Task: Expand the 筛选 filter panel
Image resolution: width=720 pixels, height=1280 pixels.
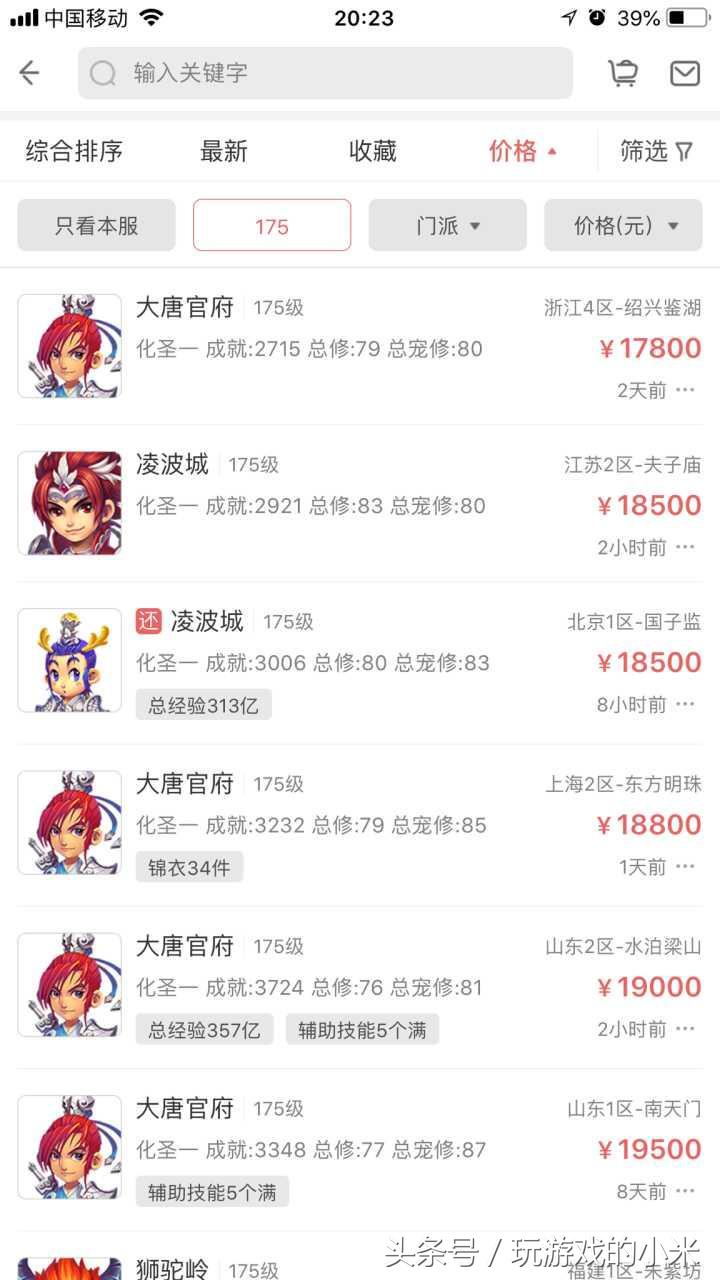Action: tap(657, 150)
